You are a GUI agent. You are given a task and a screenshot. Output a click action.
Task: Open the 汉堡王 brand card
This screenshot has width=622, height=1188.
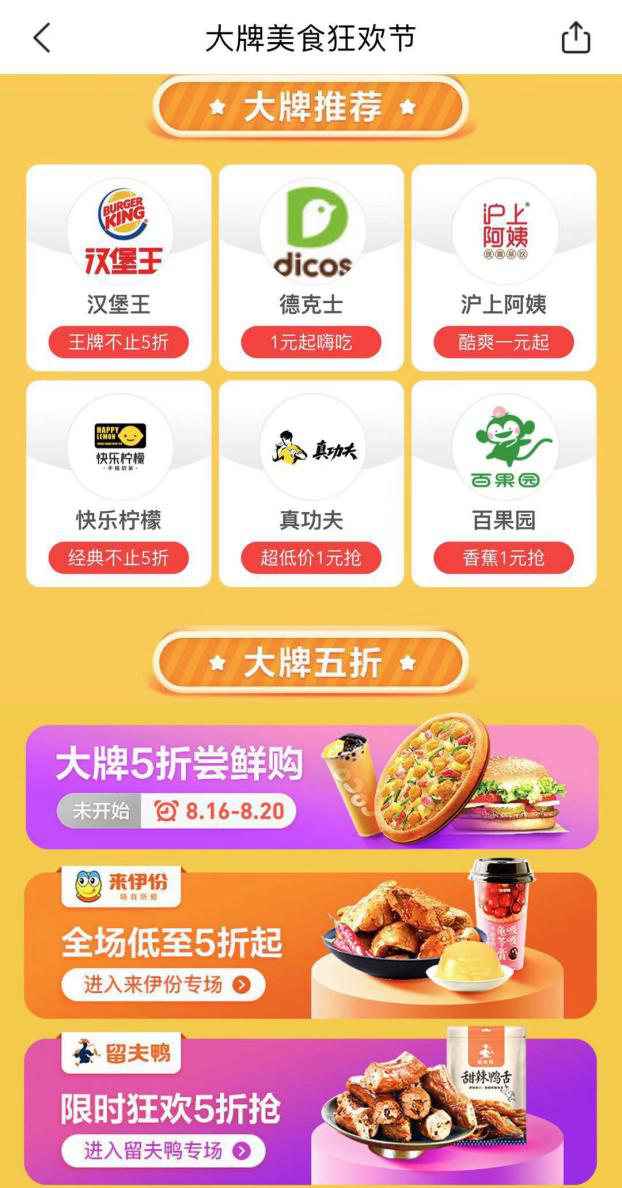tap(119, 268)
